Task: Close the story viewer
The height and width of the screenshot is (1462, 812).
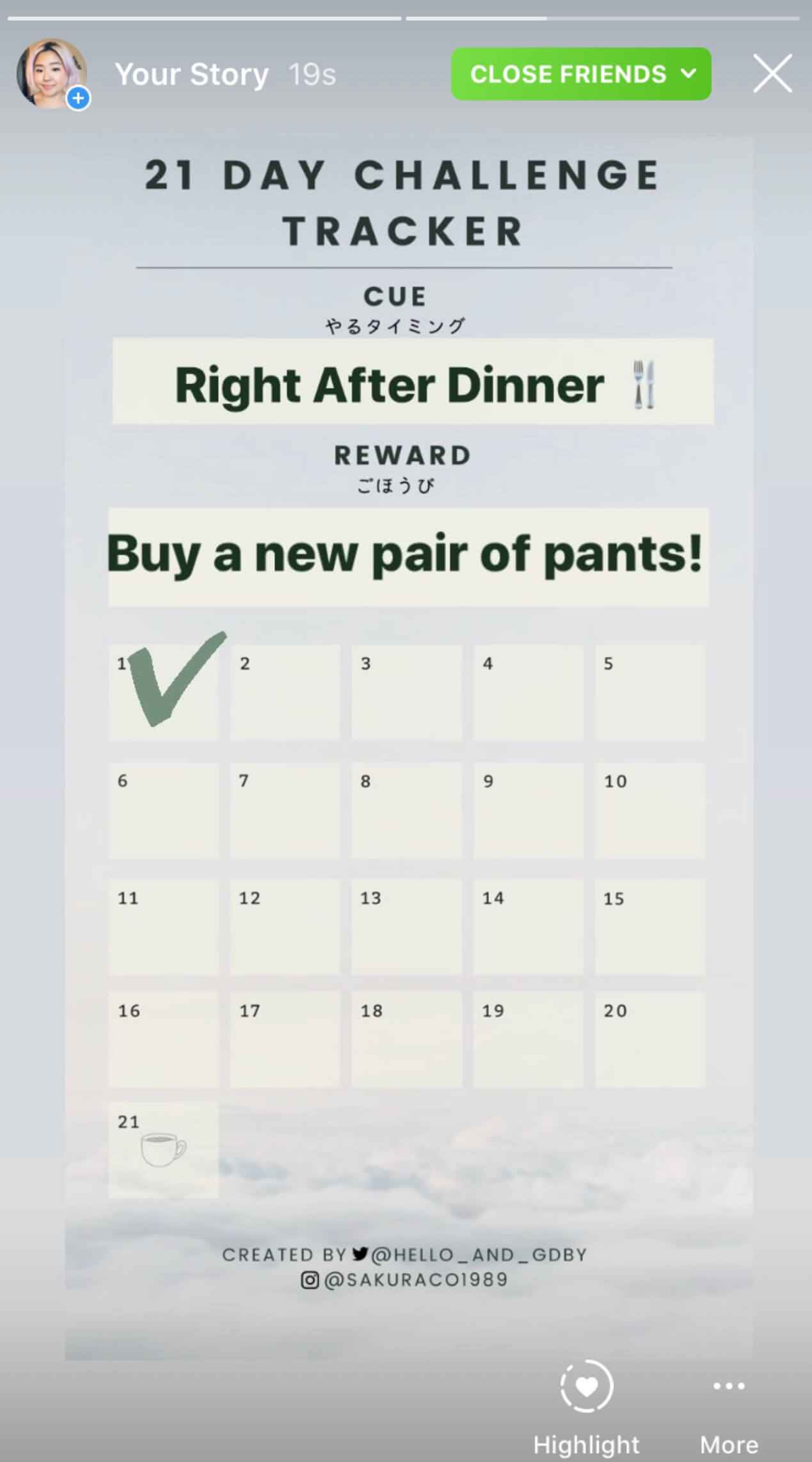Action: pyautogui.click(x=772, y=74)
